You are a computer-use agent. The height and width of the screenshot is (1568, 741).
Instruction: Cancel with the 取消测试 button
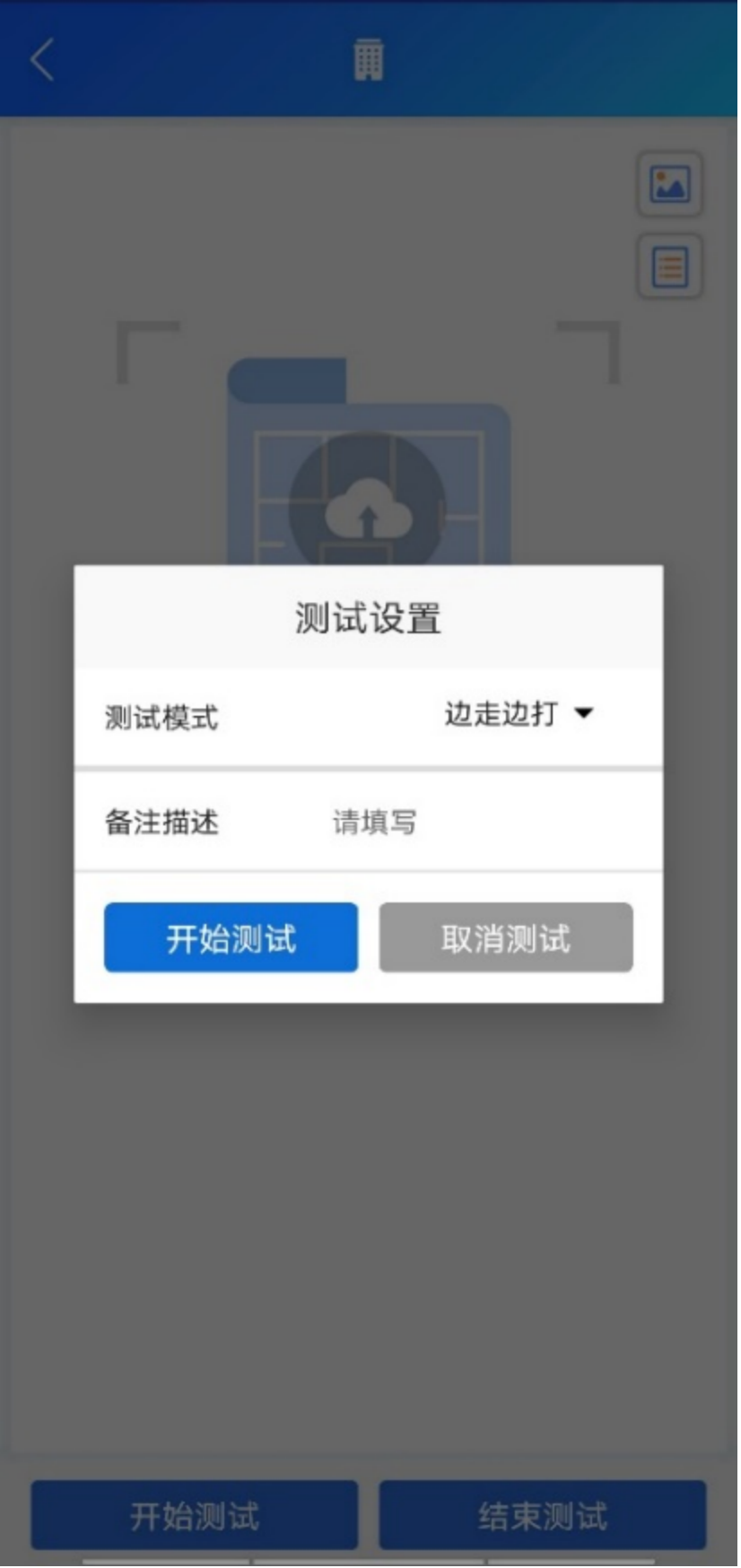(x=506, y=938)
